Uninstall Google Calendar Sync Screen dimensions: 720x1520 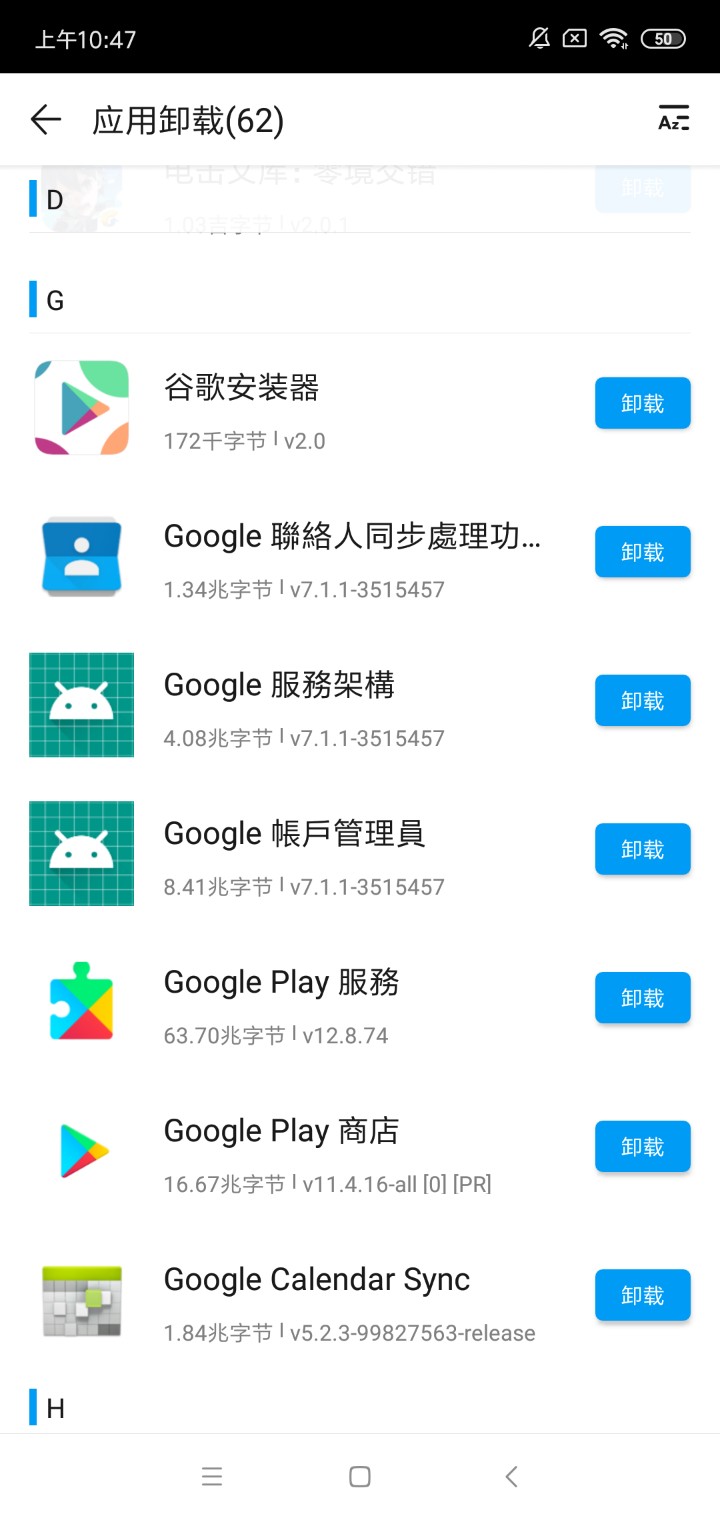pyautogui.click(x=642, y=1295)
